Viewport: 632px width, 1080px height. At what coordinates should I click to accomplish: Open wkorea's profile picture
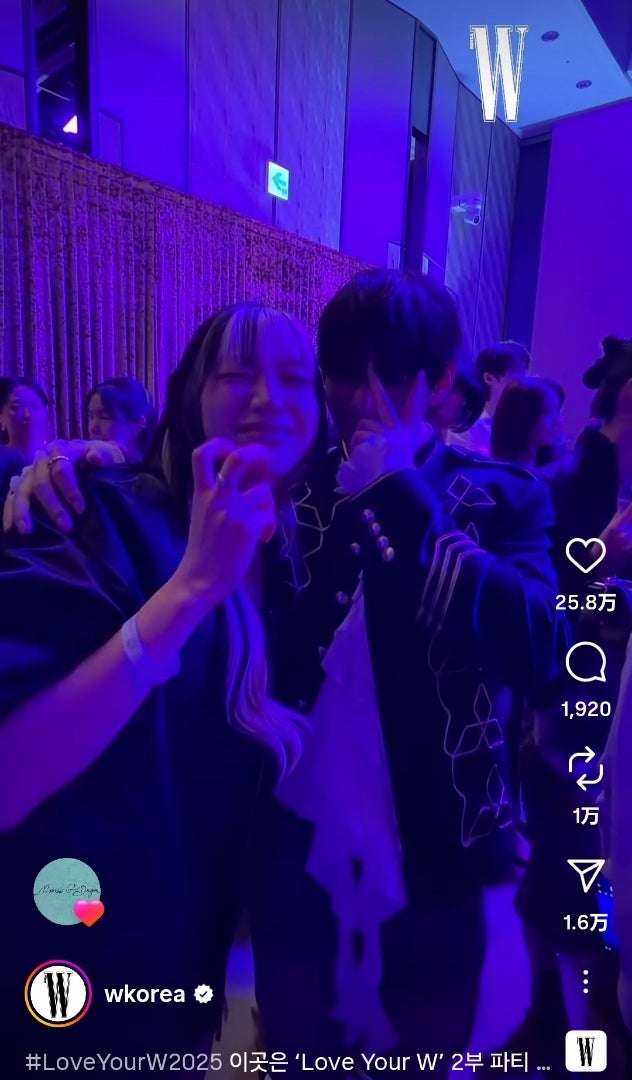(58, 994)
